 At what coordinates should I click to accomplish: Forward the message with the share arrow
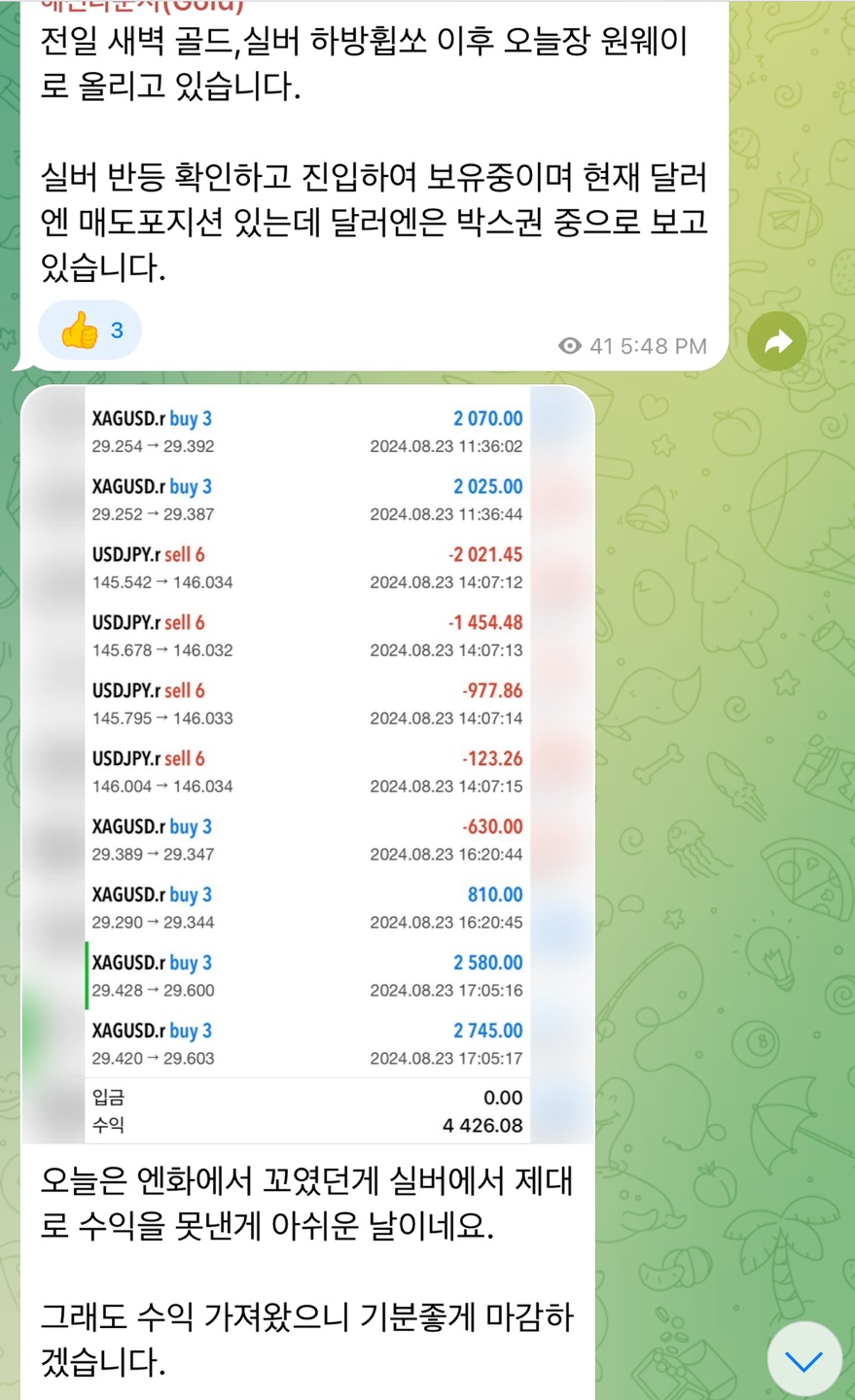776,341
